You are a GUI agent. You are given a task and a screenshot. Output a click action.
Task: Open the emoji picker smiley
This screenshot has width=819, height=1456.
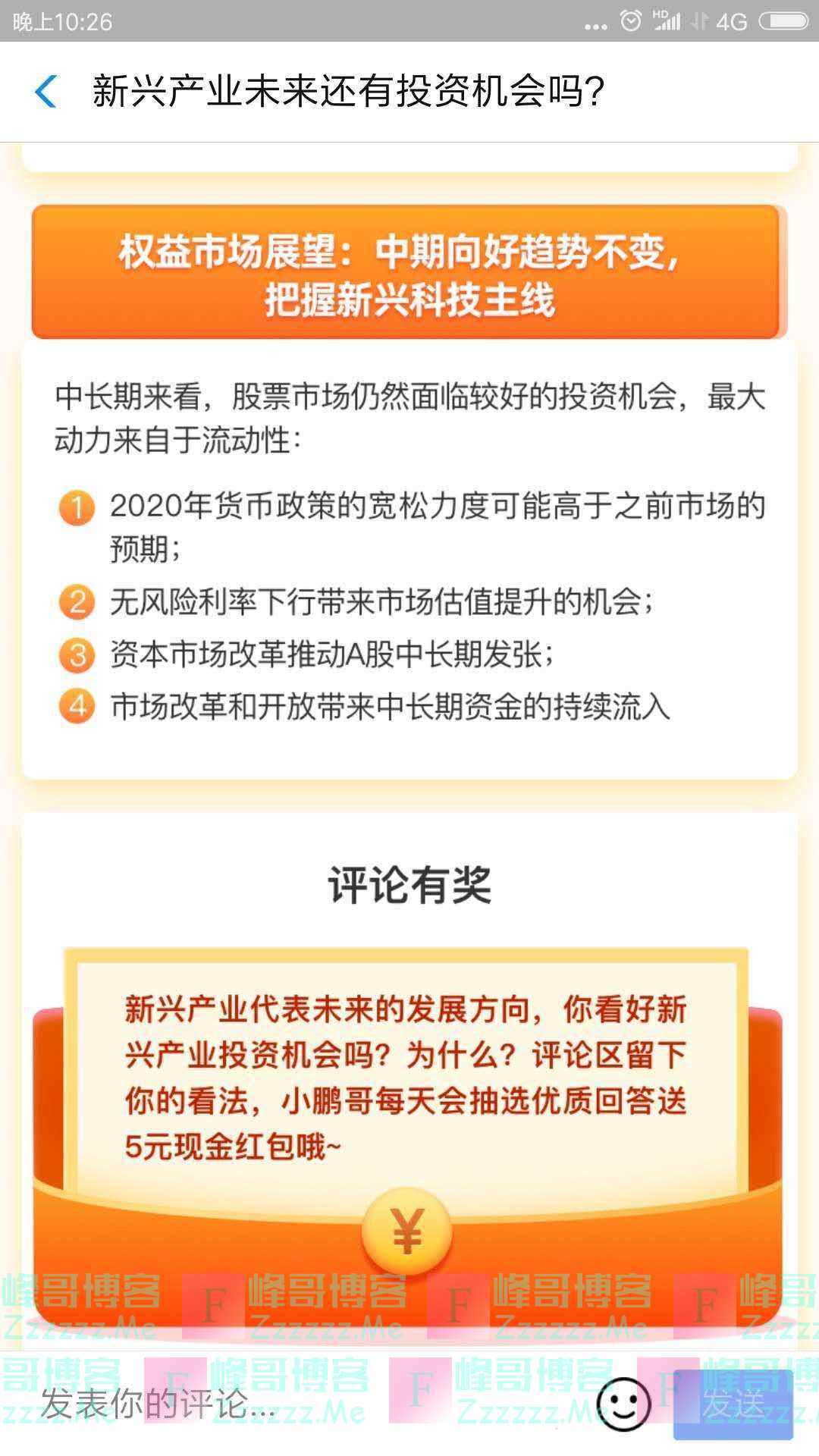623,1404
